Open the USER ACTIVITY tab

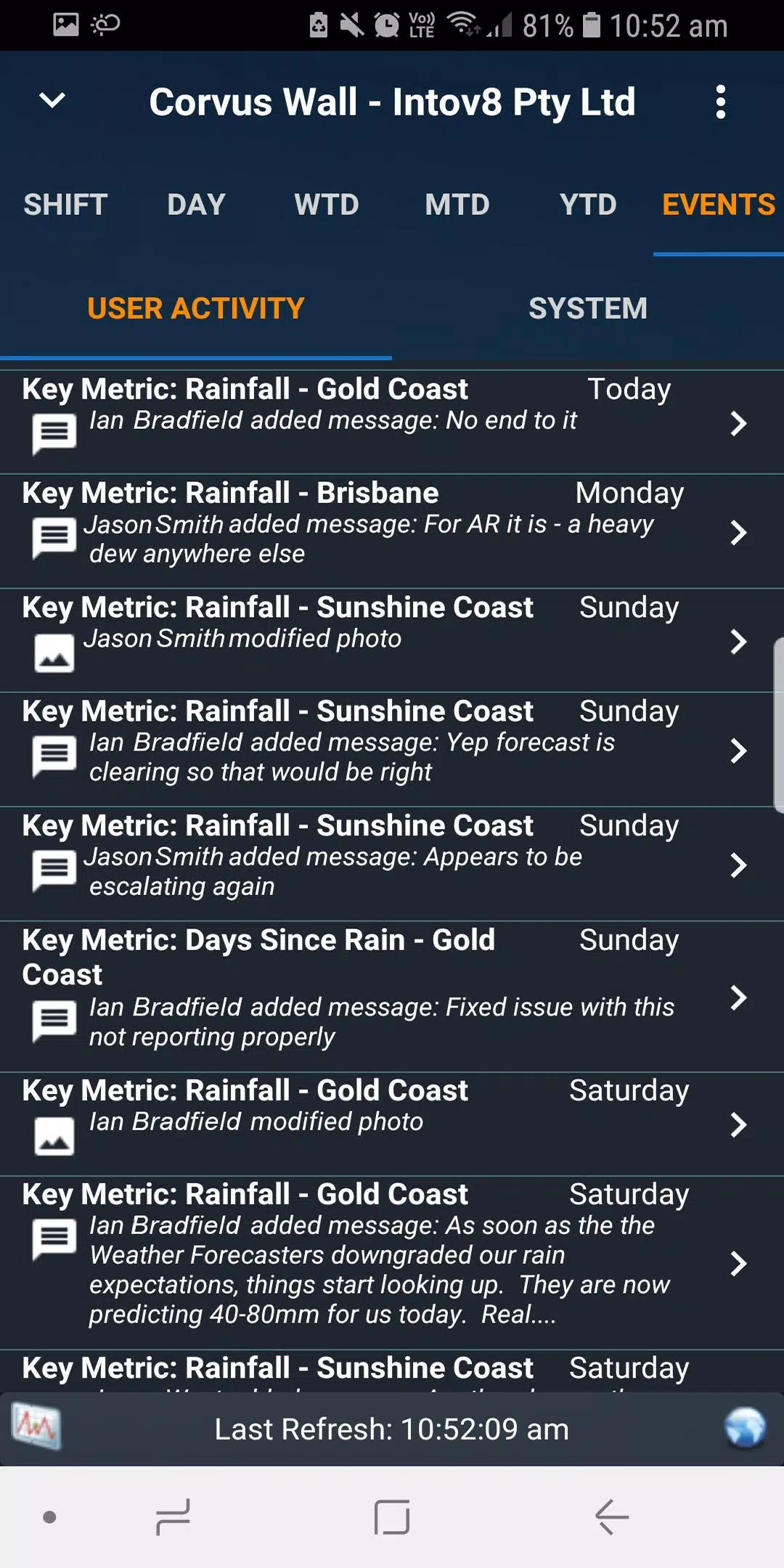click(196, 309)
